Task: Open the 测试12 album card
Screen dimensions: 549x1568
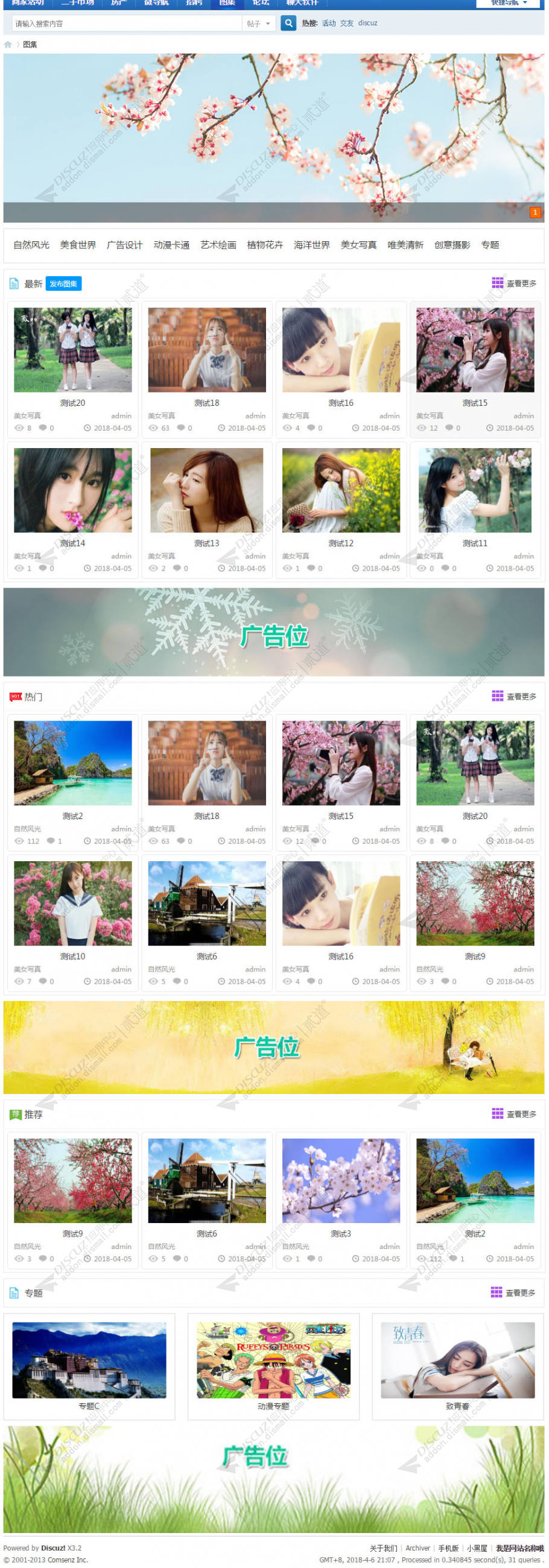Action: (341, 491)
